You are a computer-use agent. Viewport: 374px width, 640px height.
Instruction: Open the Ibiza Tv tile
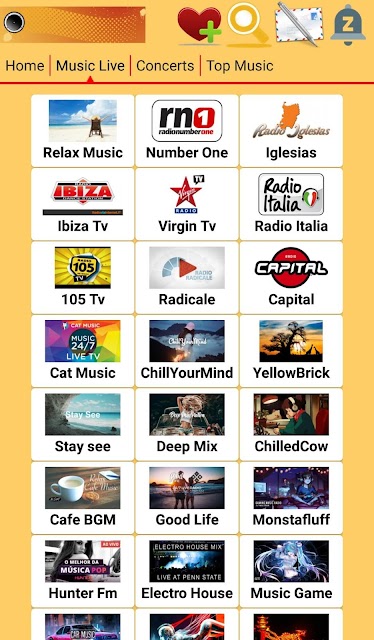(x=82, y=204)
